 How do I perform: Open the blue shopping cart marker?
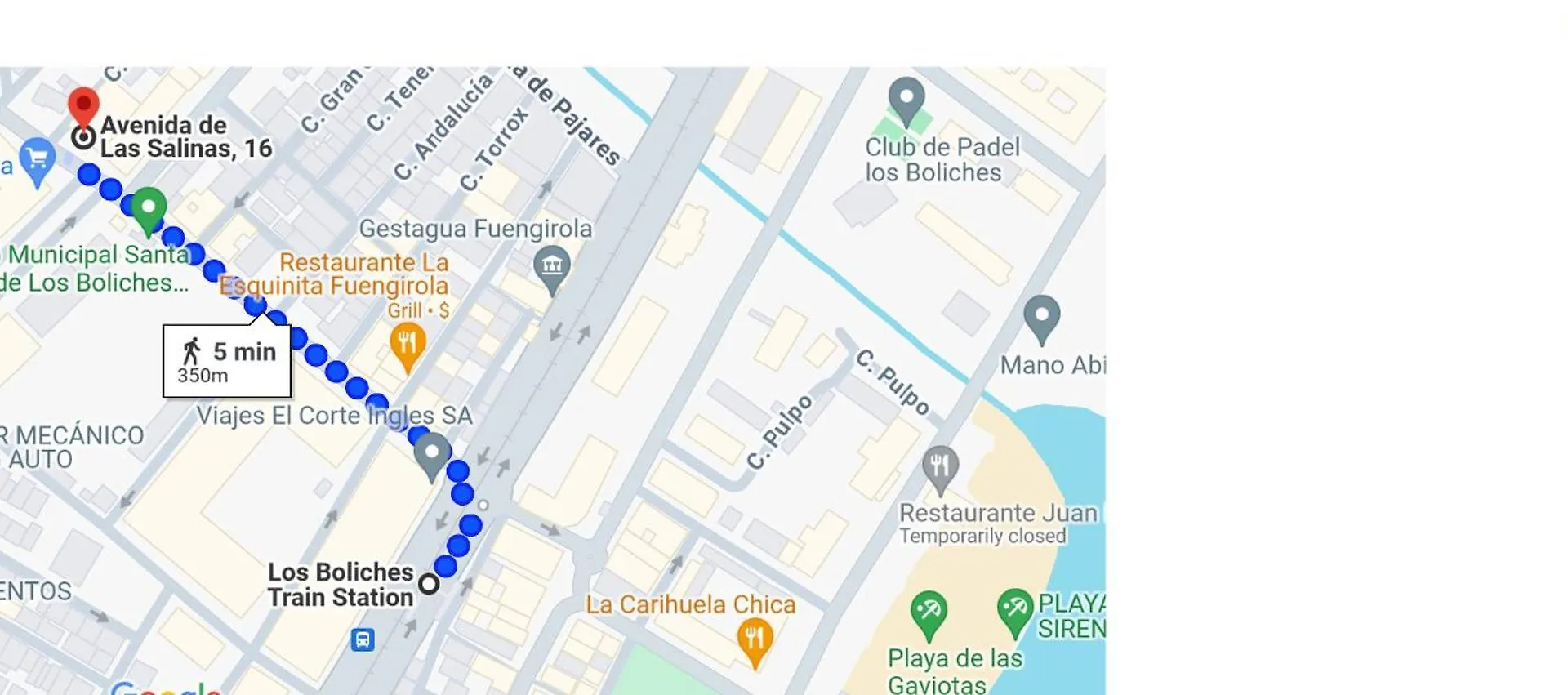pyautogui.click(x=38, y=158)
